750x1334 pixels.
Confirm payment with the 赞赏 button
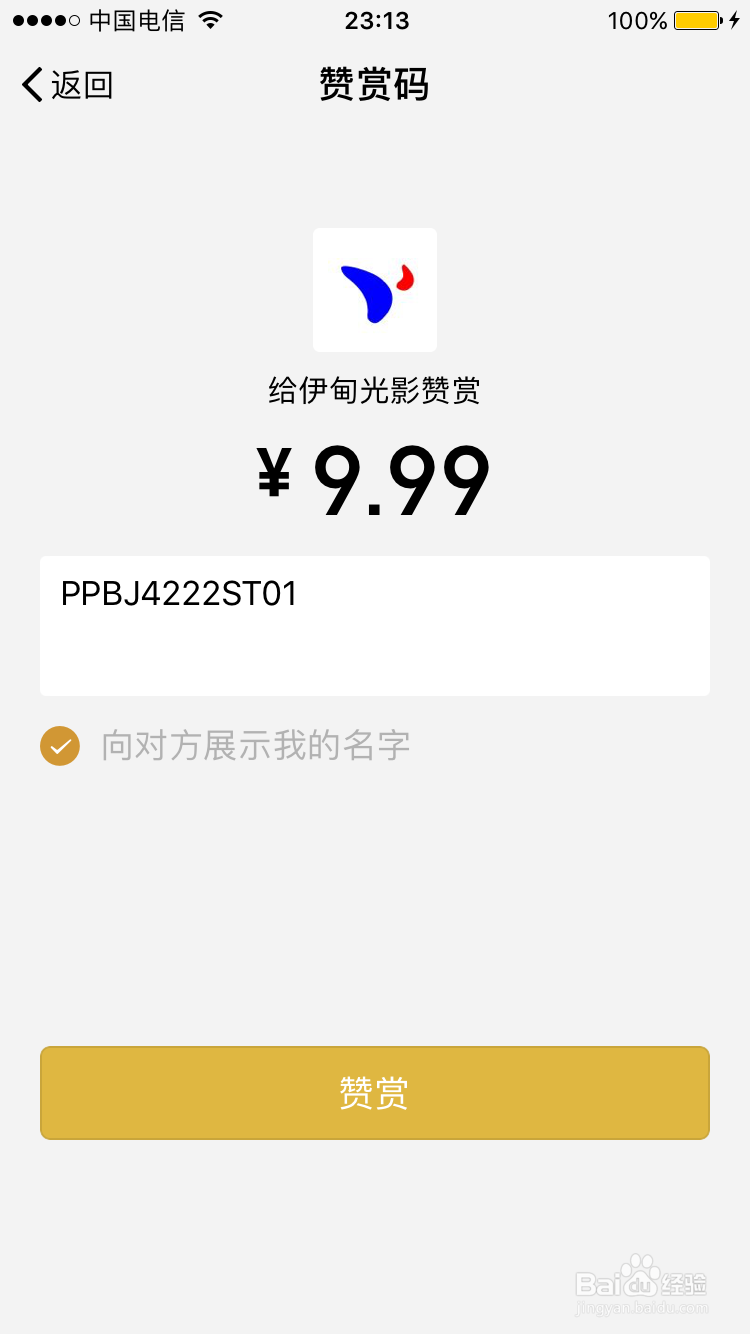point(375,1093)
